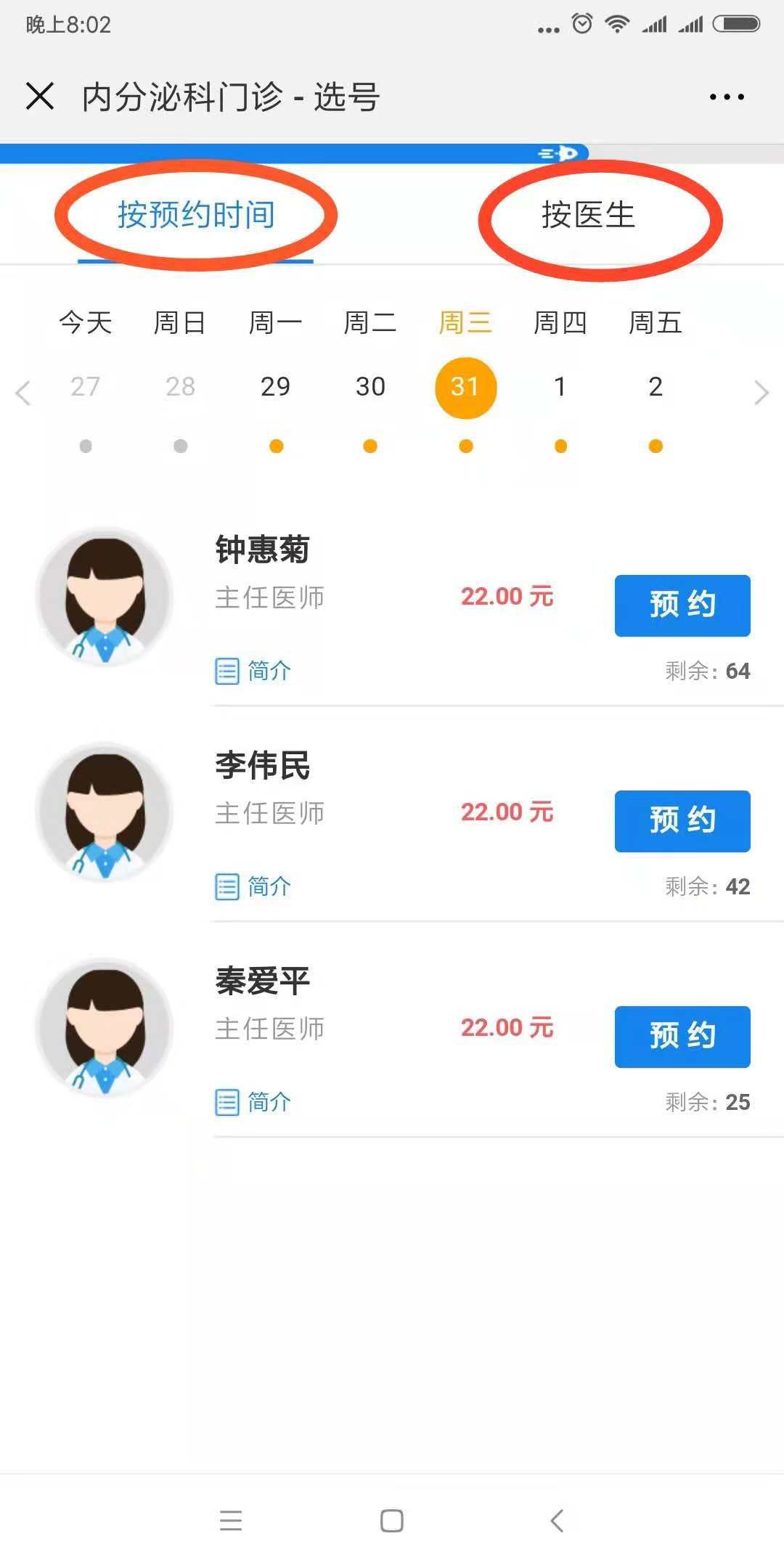Close the 内分泌科门诊 page

(40, 96)
